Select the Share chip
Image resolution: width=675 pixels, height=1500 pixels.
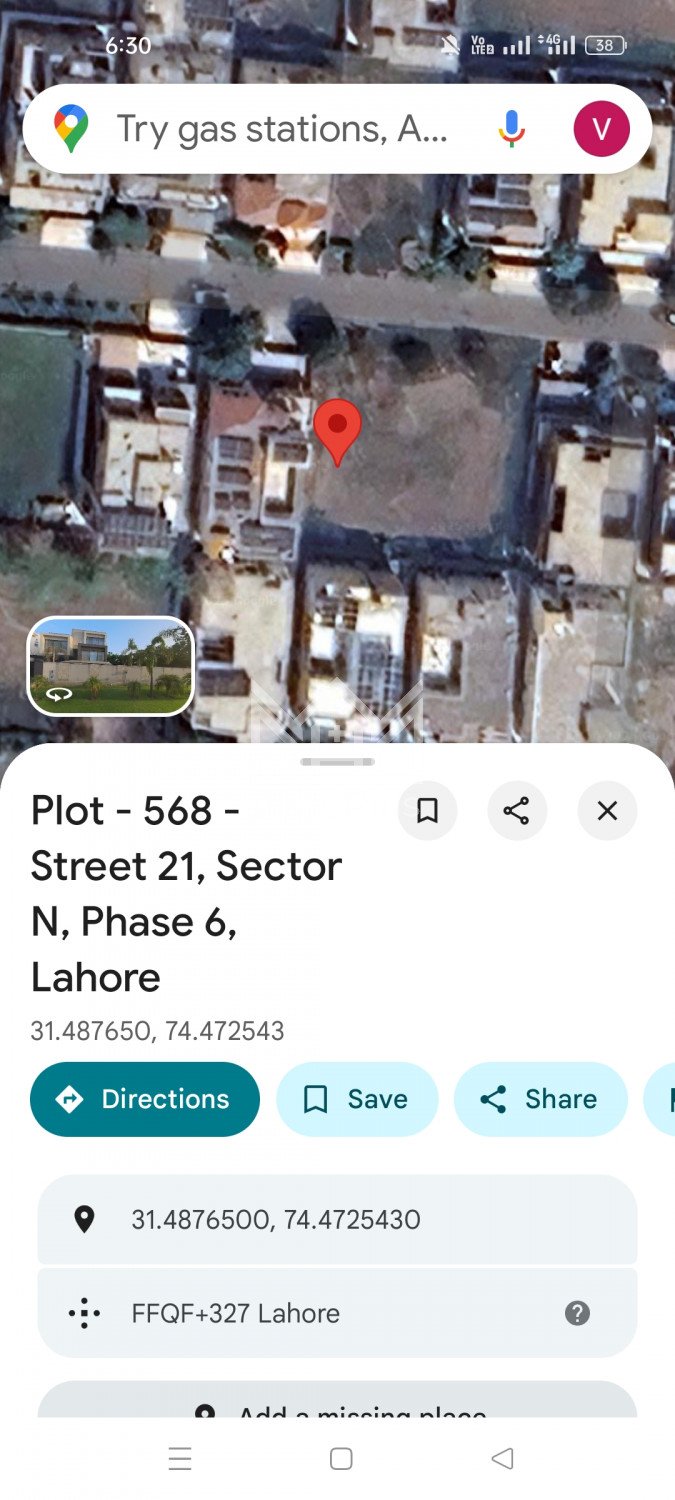(541, 1099)
